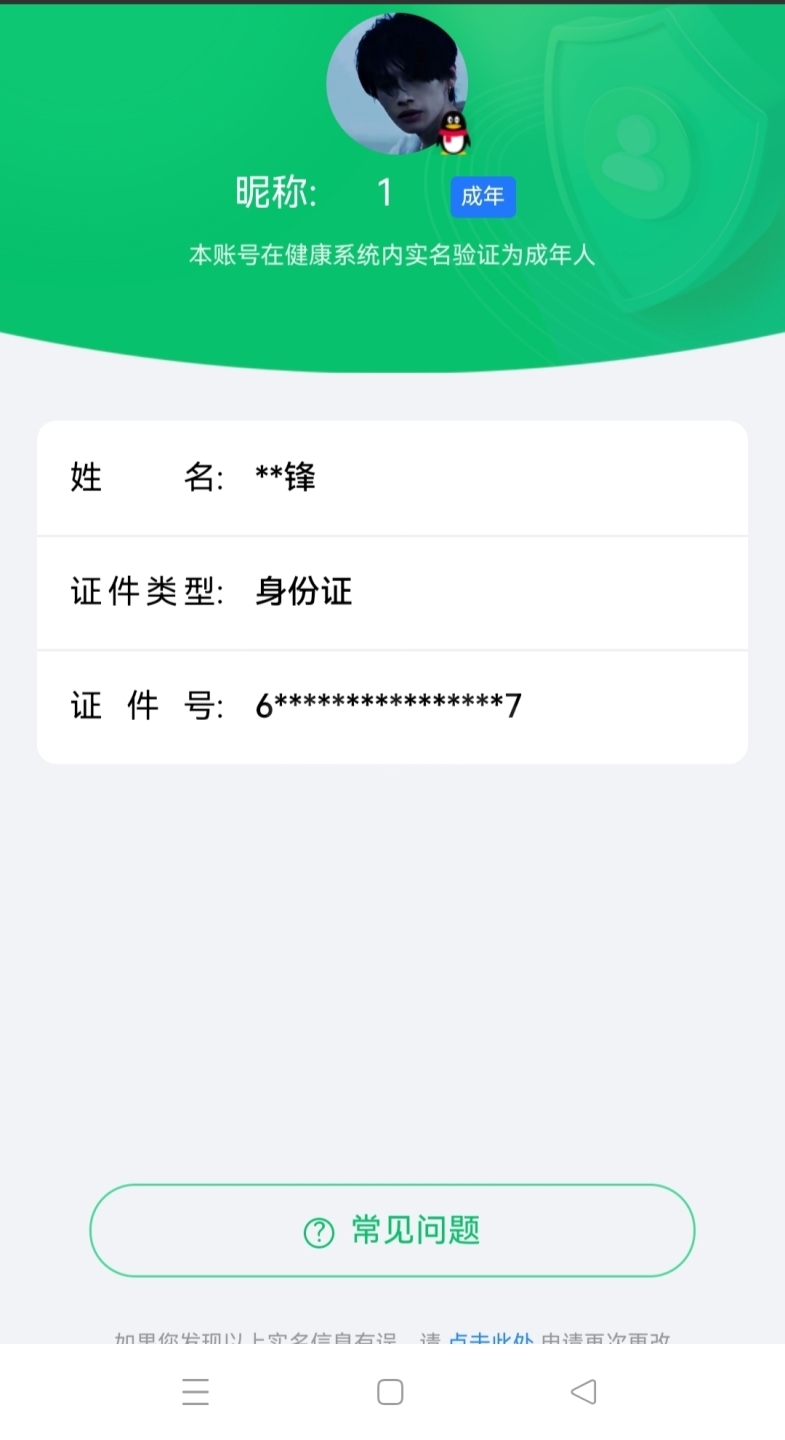Open the recent apps menu

coord(196,1391)
